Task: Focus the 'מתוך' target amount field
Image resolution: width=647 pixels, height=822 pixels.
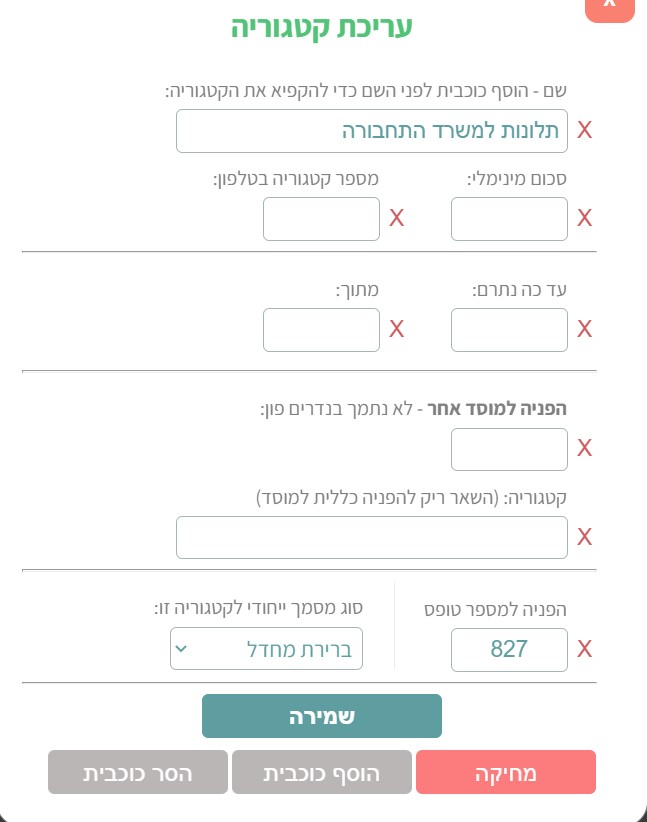Action: pyautogui.click(x=321, y=329)
